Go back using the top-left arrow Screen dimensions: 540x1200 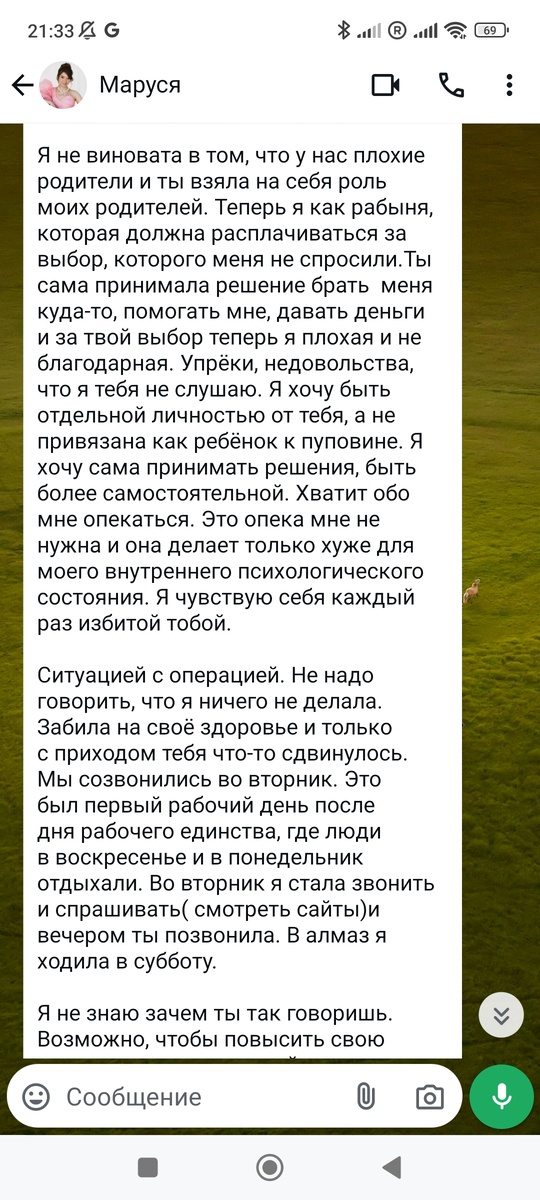22,86
